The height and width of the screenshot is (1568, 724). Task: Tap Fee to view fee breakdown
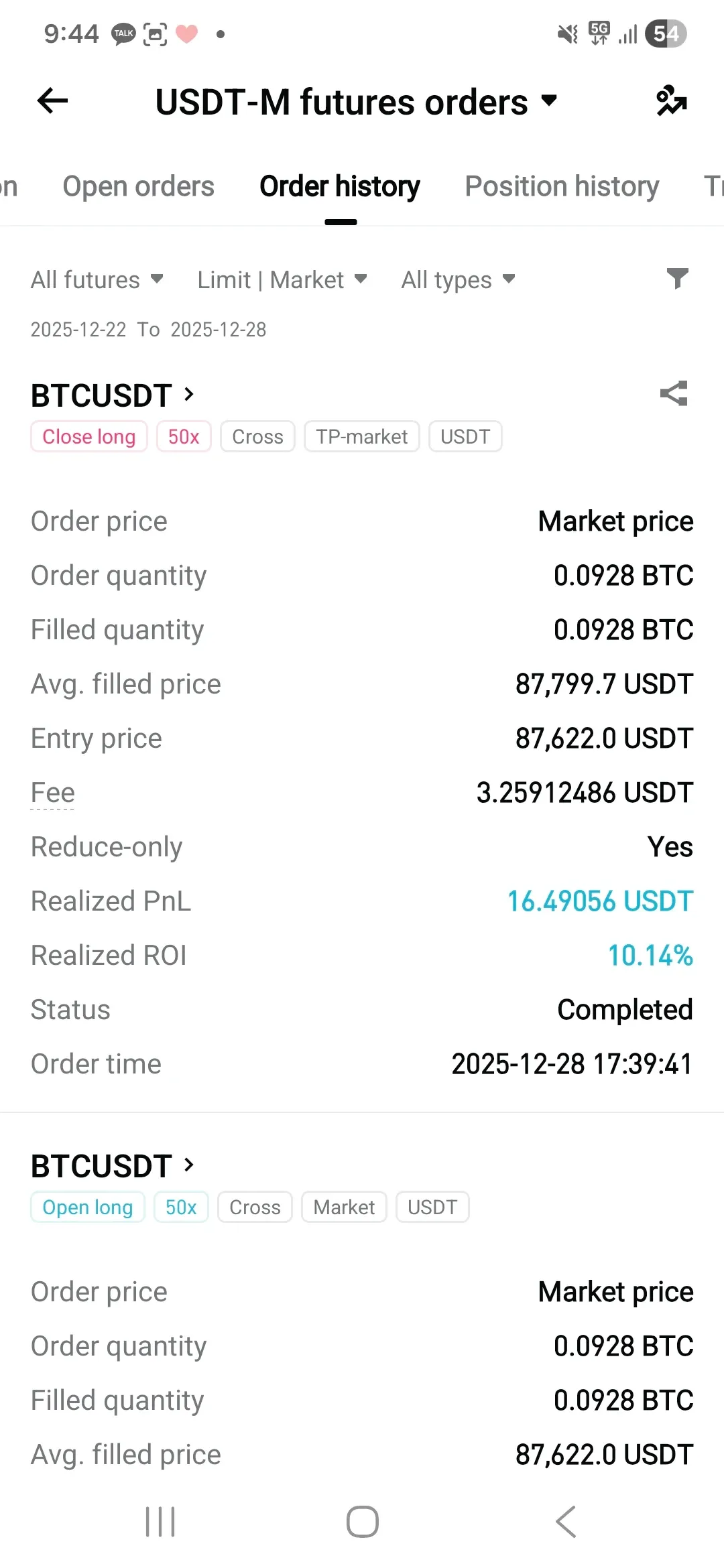coord(52,793)
